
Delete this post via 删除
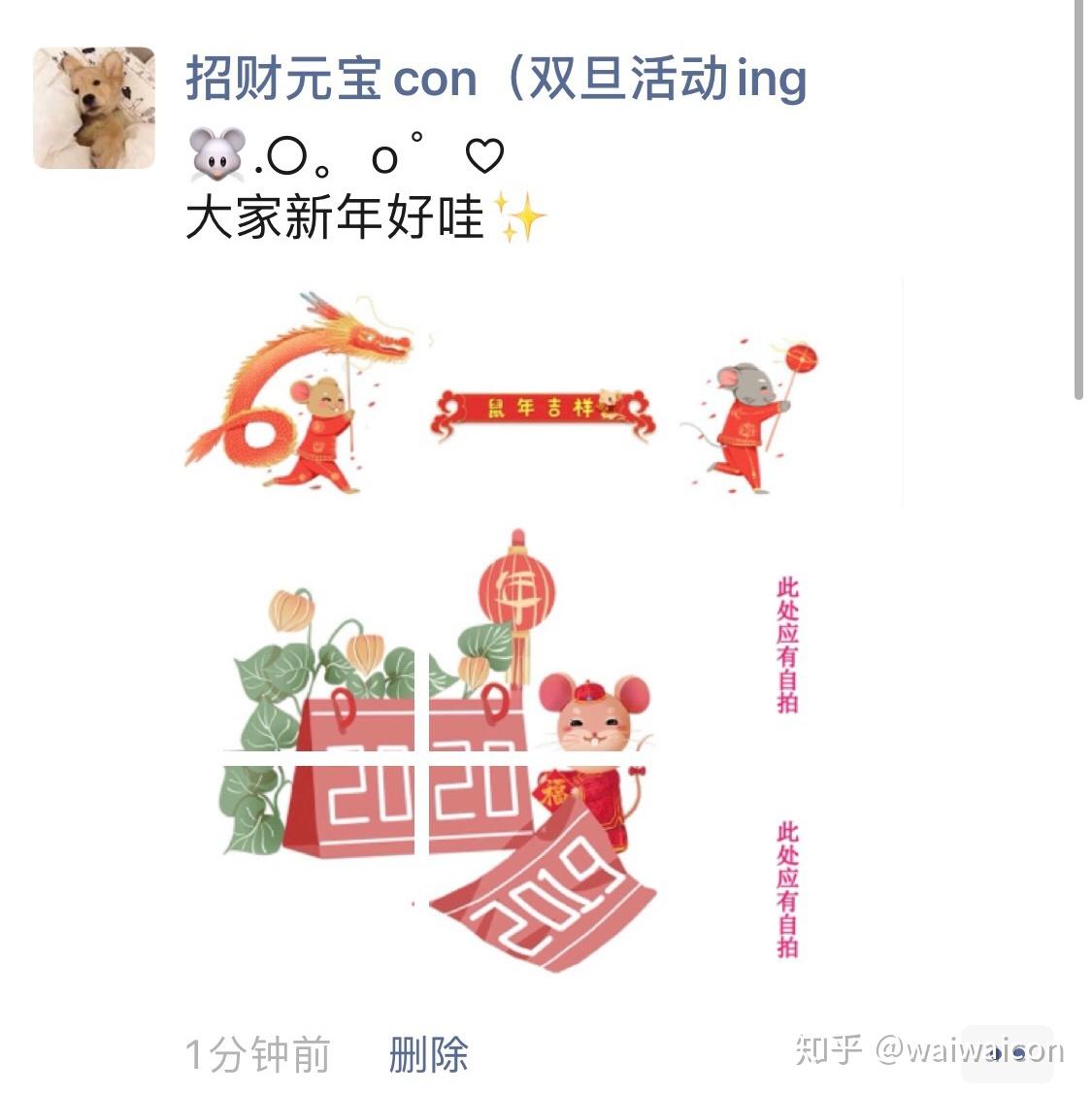pos(428,1054)
